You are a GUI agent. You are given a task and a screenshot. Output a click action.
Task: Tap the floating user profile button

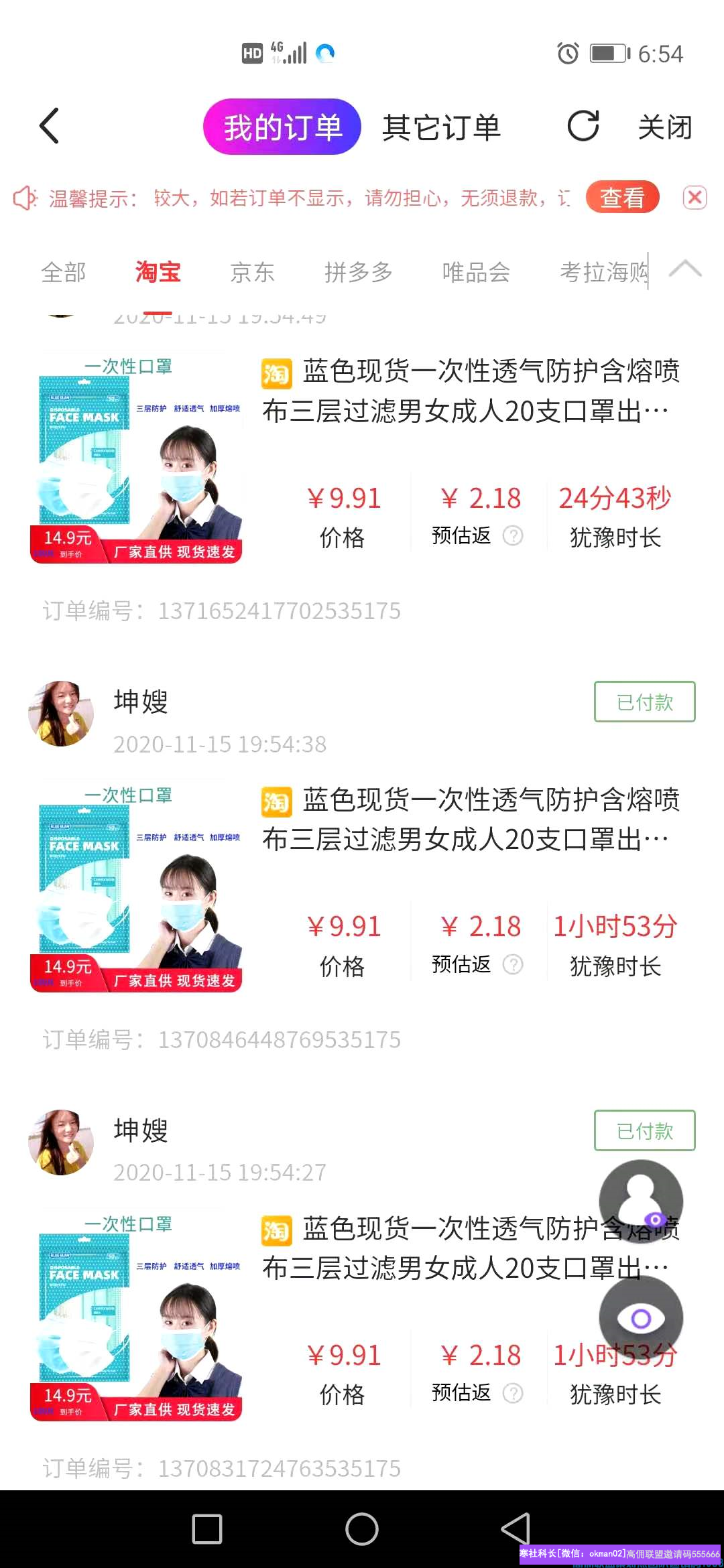point(641,1201)
